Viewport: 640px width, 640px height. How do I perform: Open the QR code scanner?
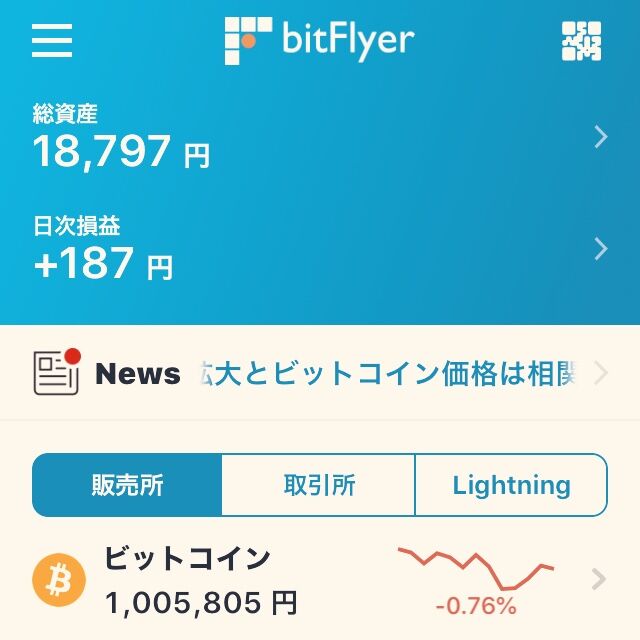point(581,41)
